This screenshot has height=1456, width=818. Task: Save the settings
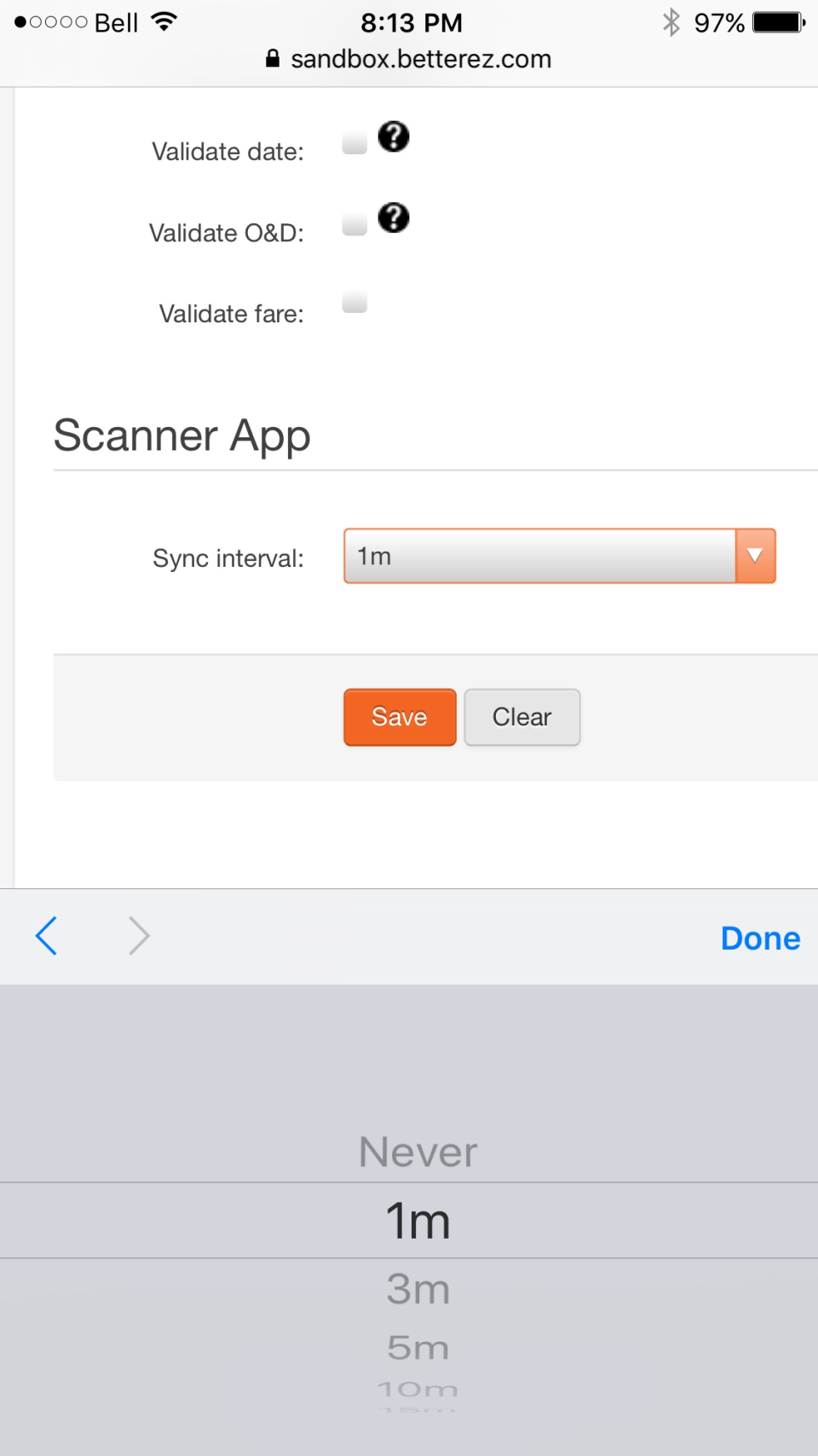click(x=400, y=718)
